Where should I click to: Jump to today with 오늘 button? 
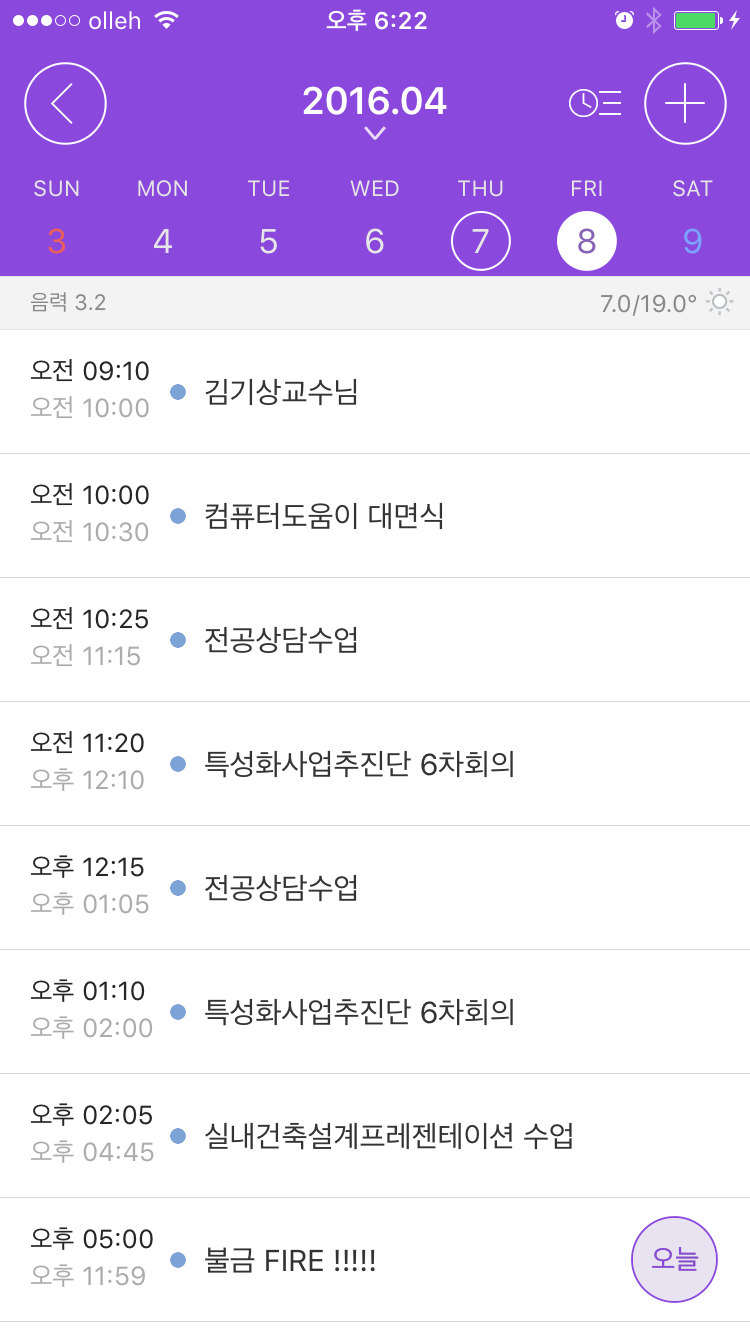coord(675,1260)
